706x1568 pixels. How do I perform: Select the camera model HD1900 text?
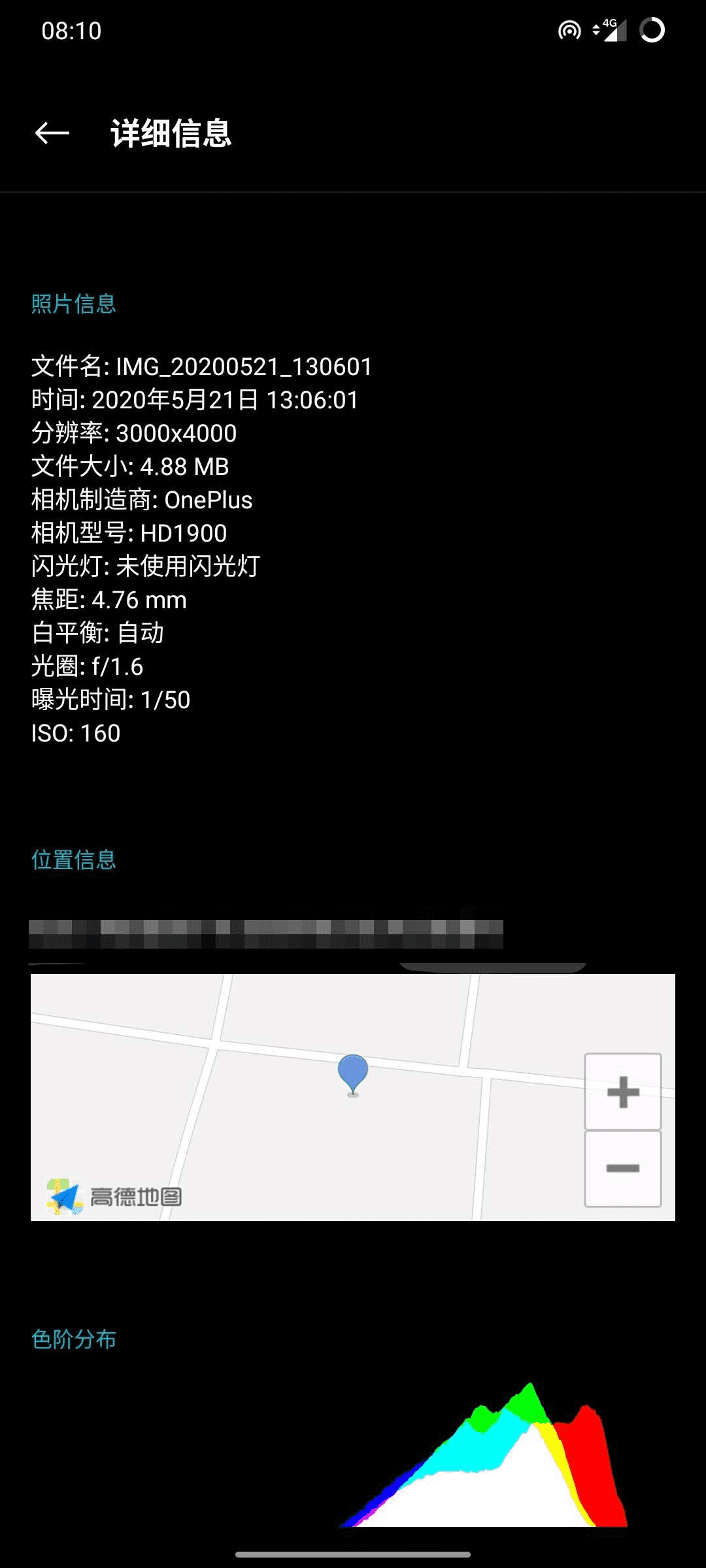pos(129,533)
